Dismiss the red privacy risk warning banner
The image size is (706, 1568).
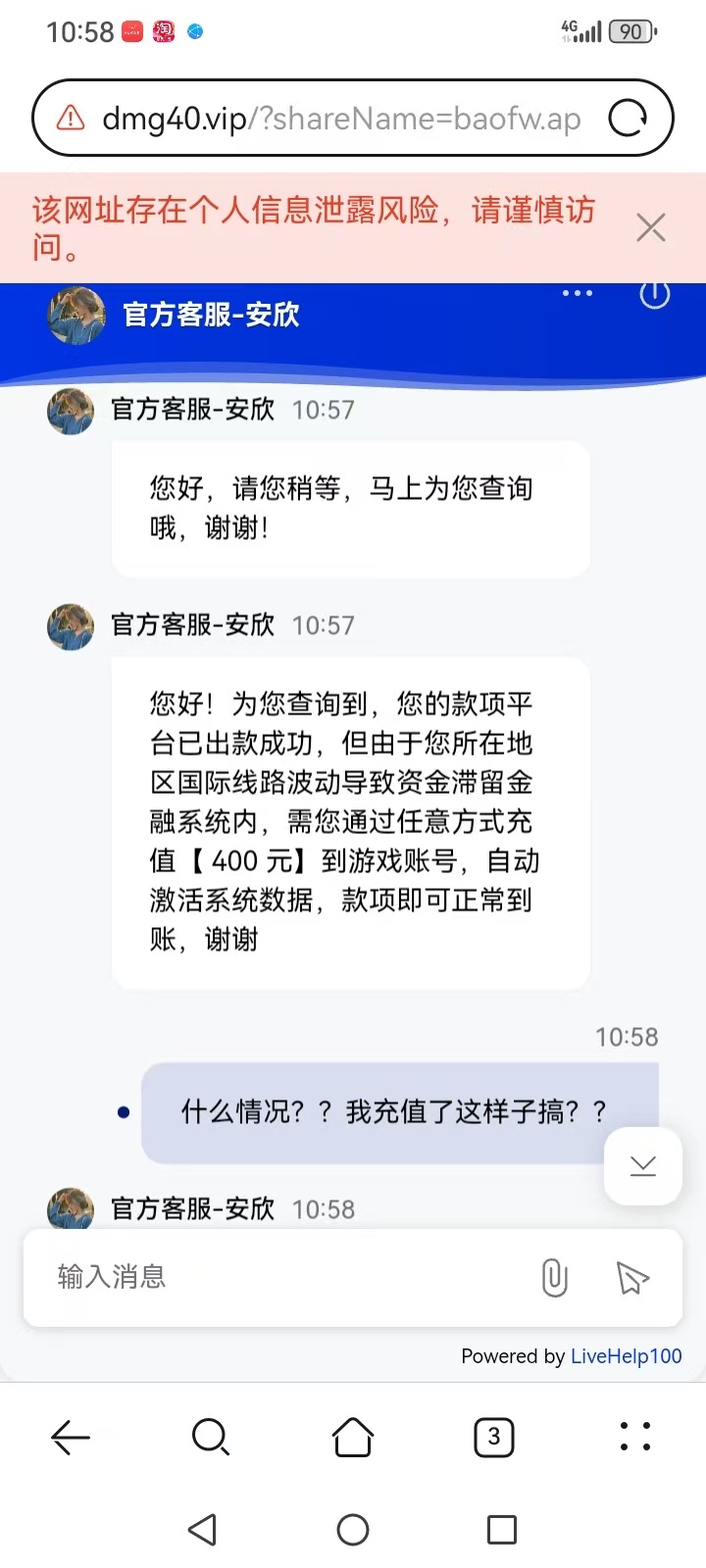point(651,227)
